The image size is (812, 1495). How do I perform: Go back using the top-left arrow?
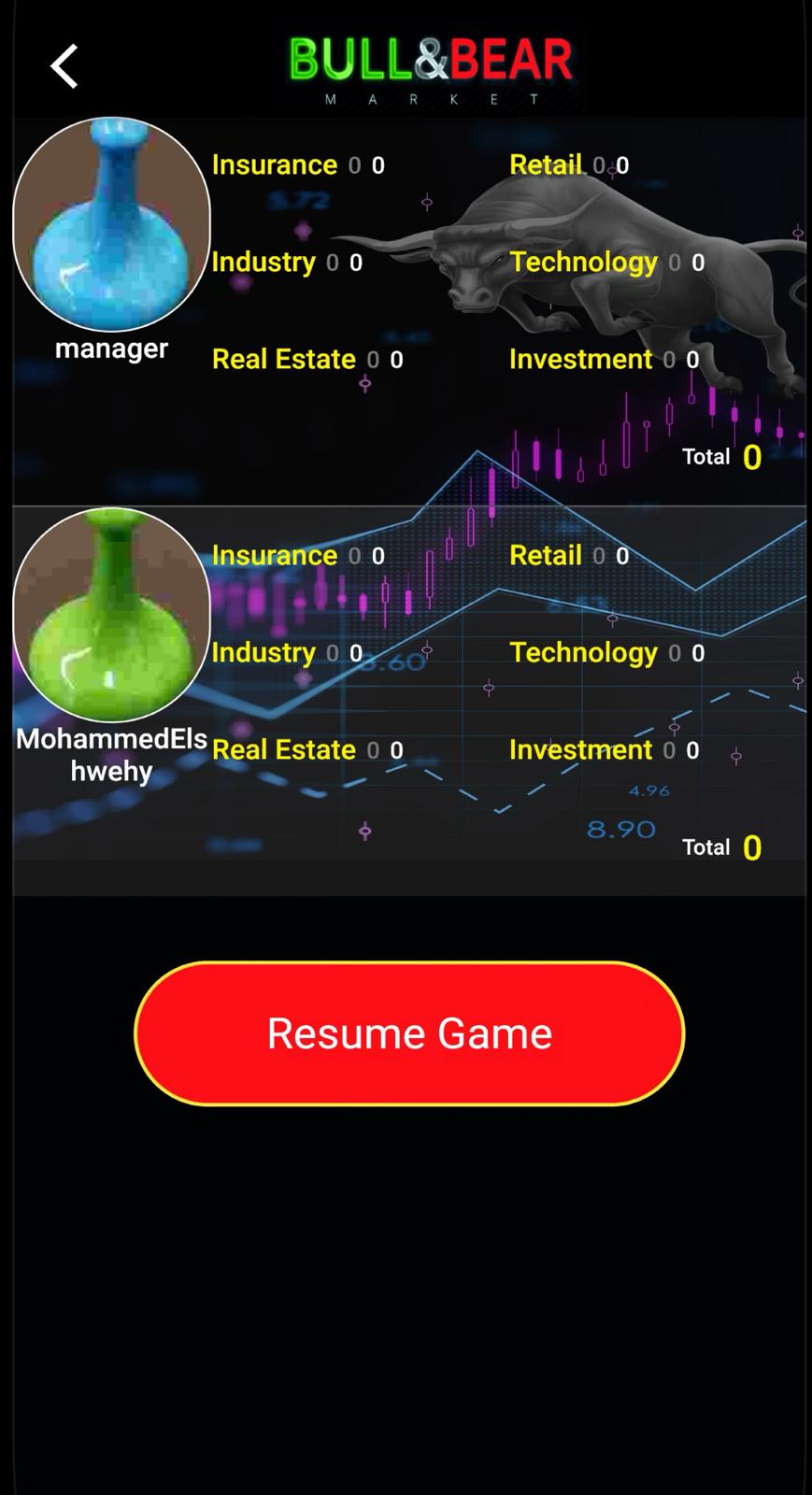pos(64,66)
